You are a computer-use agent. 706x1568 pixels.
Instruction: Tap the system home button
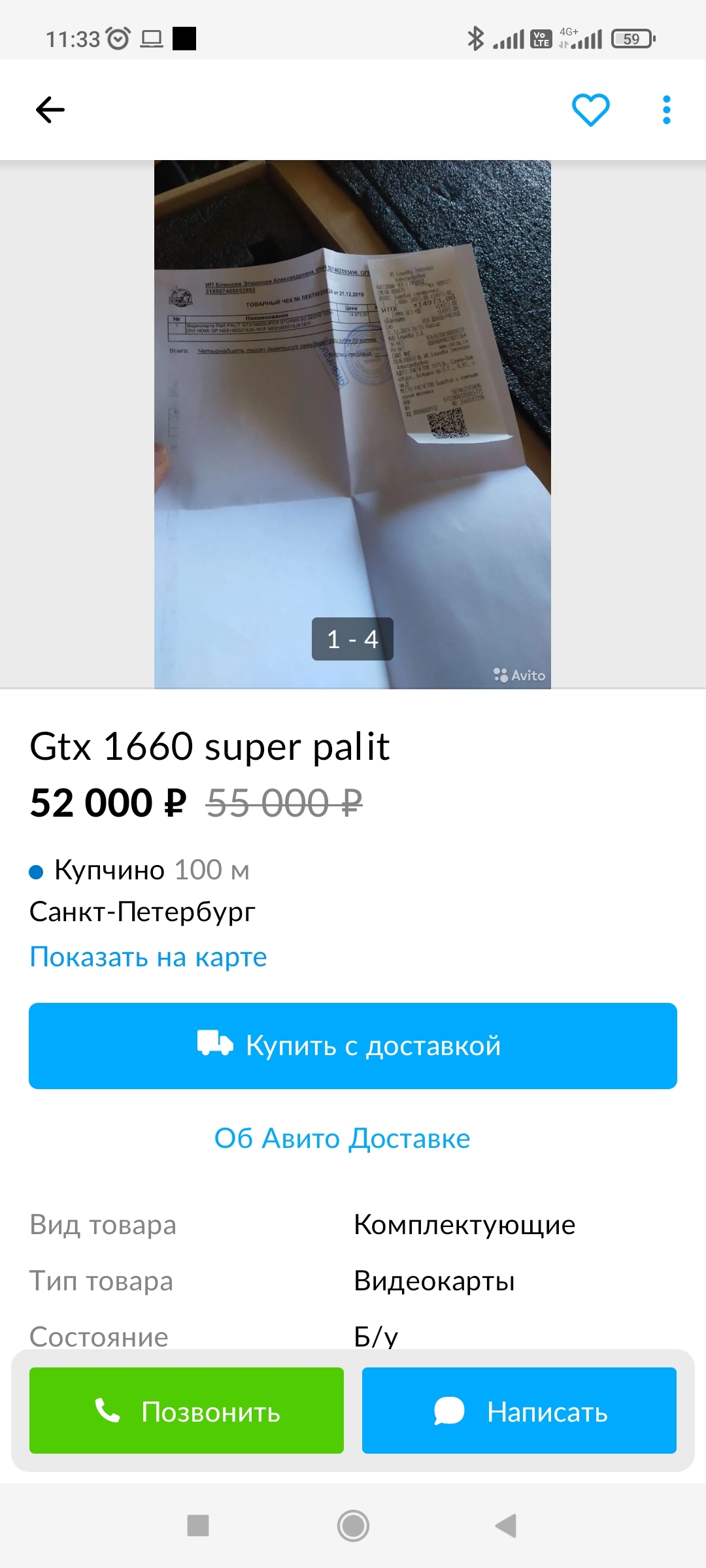tap(353, 1526)
